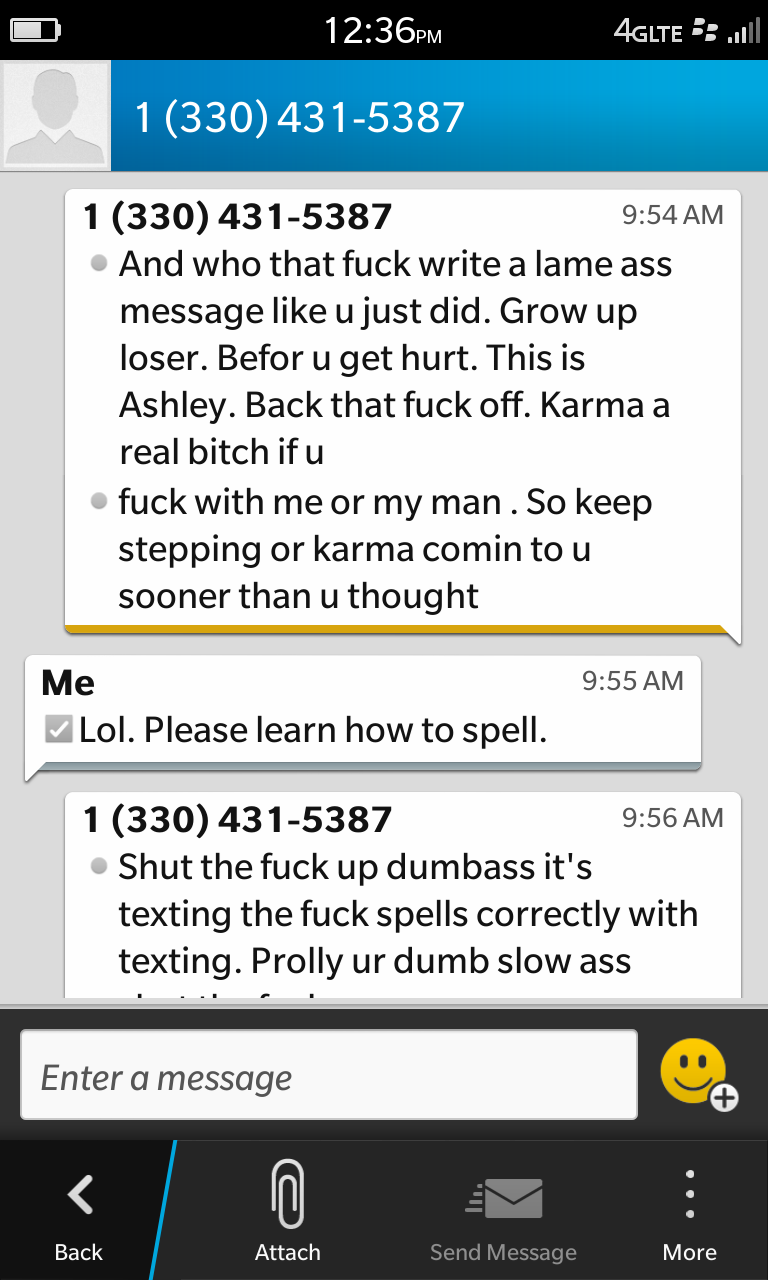Tap the Send Message button
The image size is (768, 1280).
(503, 1212)
